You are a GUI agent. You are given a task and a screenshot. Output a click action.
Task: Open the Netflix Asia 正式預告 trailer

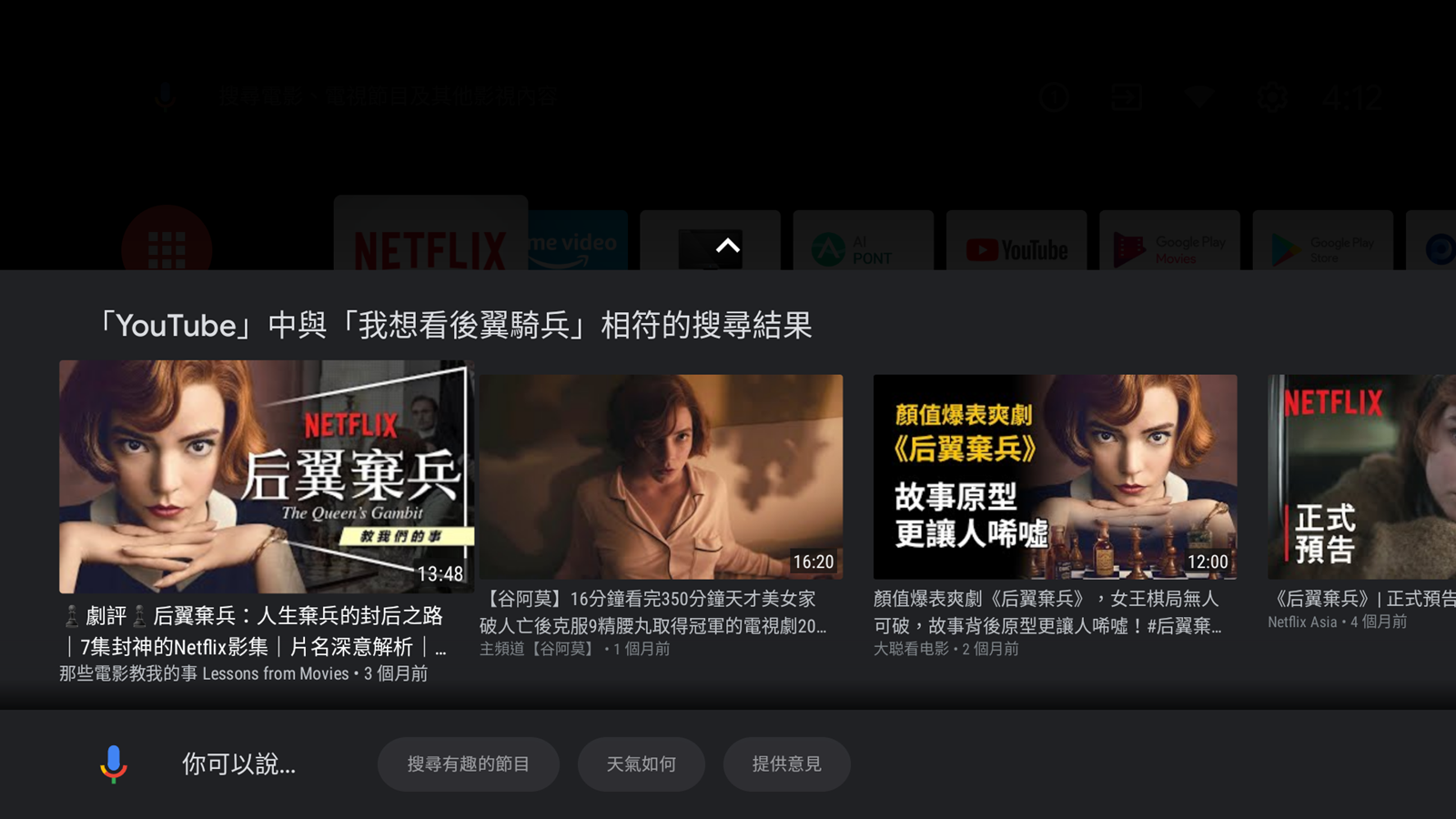[1360, 477]
